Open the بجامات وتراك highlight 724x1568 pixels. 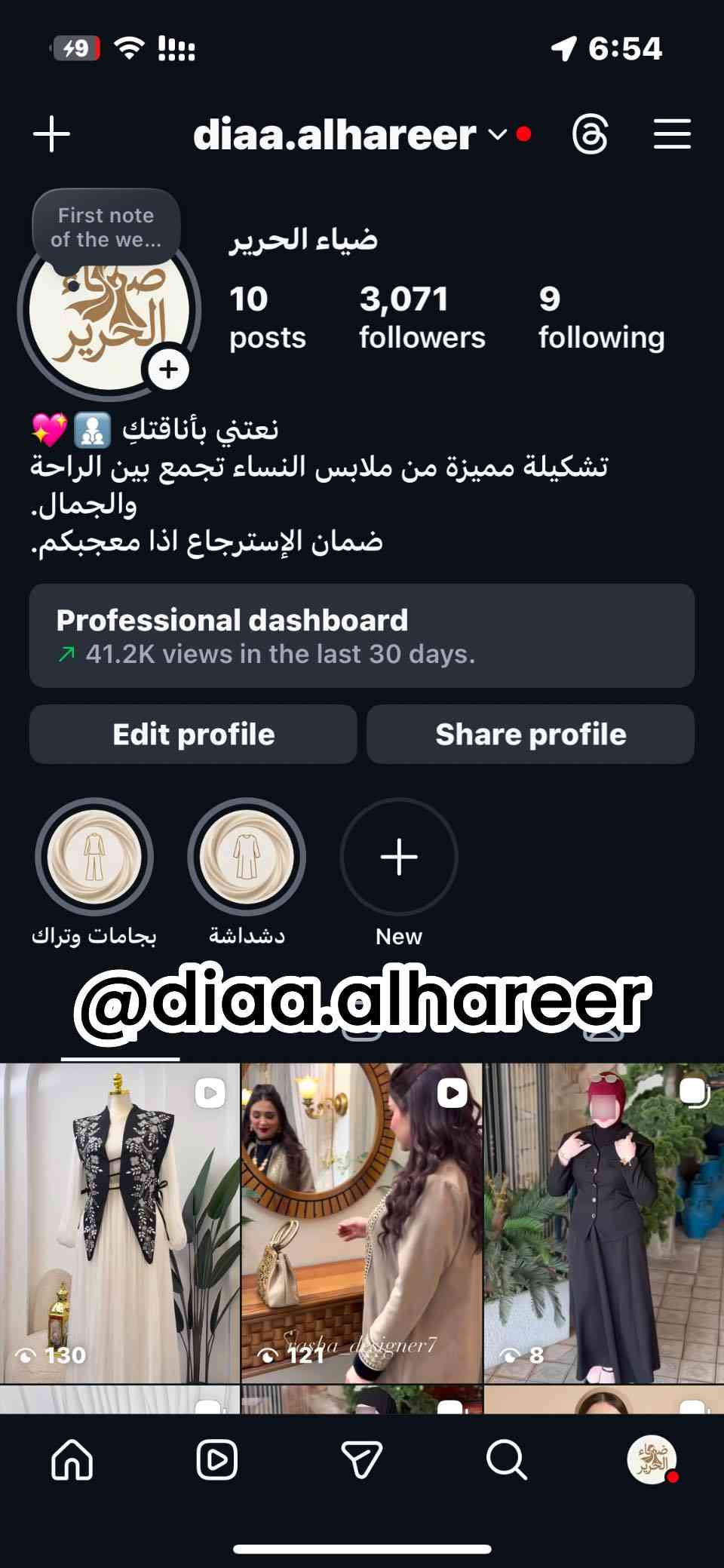[94, 858]
